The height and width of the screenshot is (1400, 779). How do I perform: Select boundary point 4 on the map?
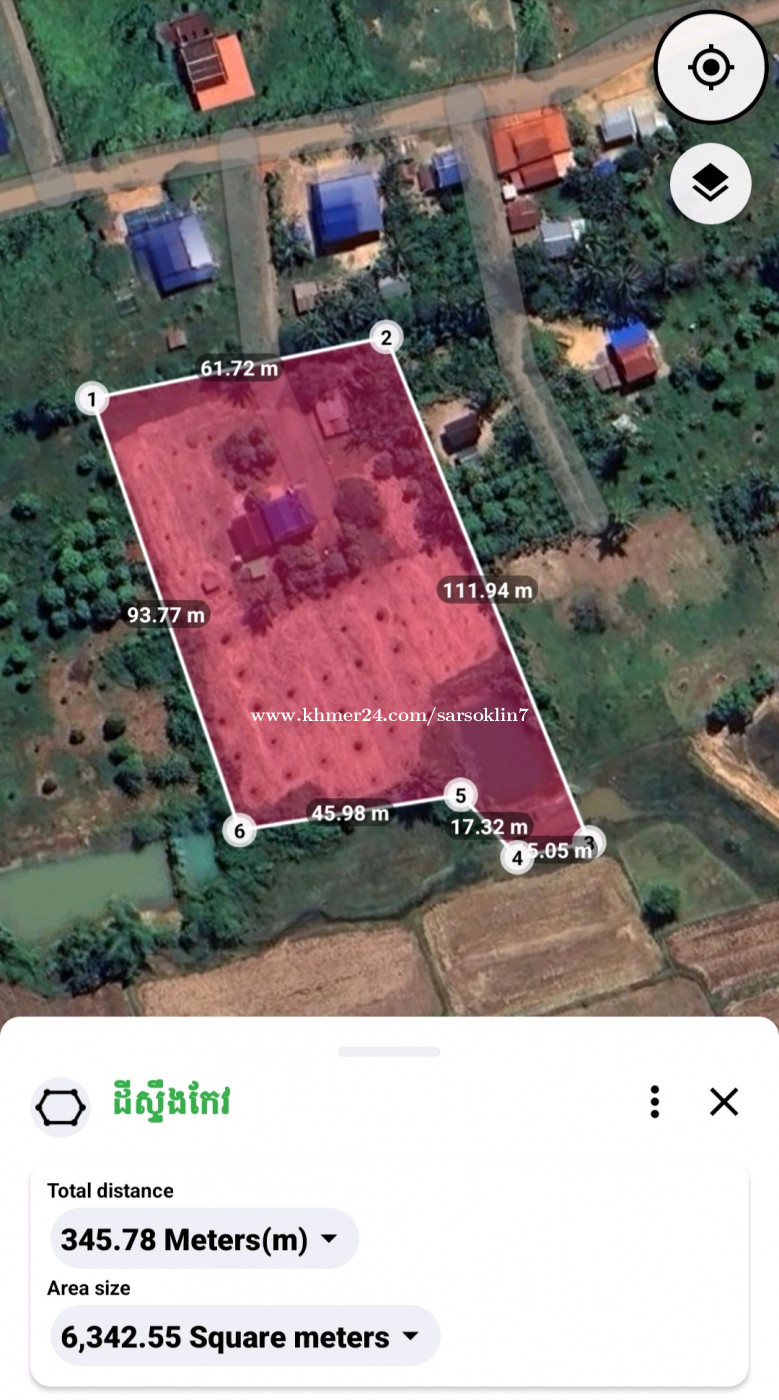click(517, 857)
